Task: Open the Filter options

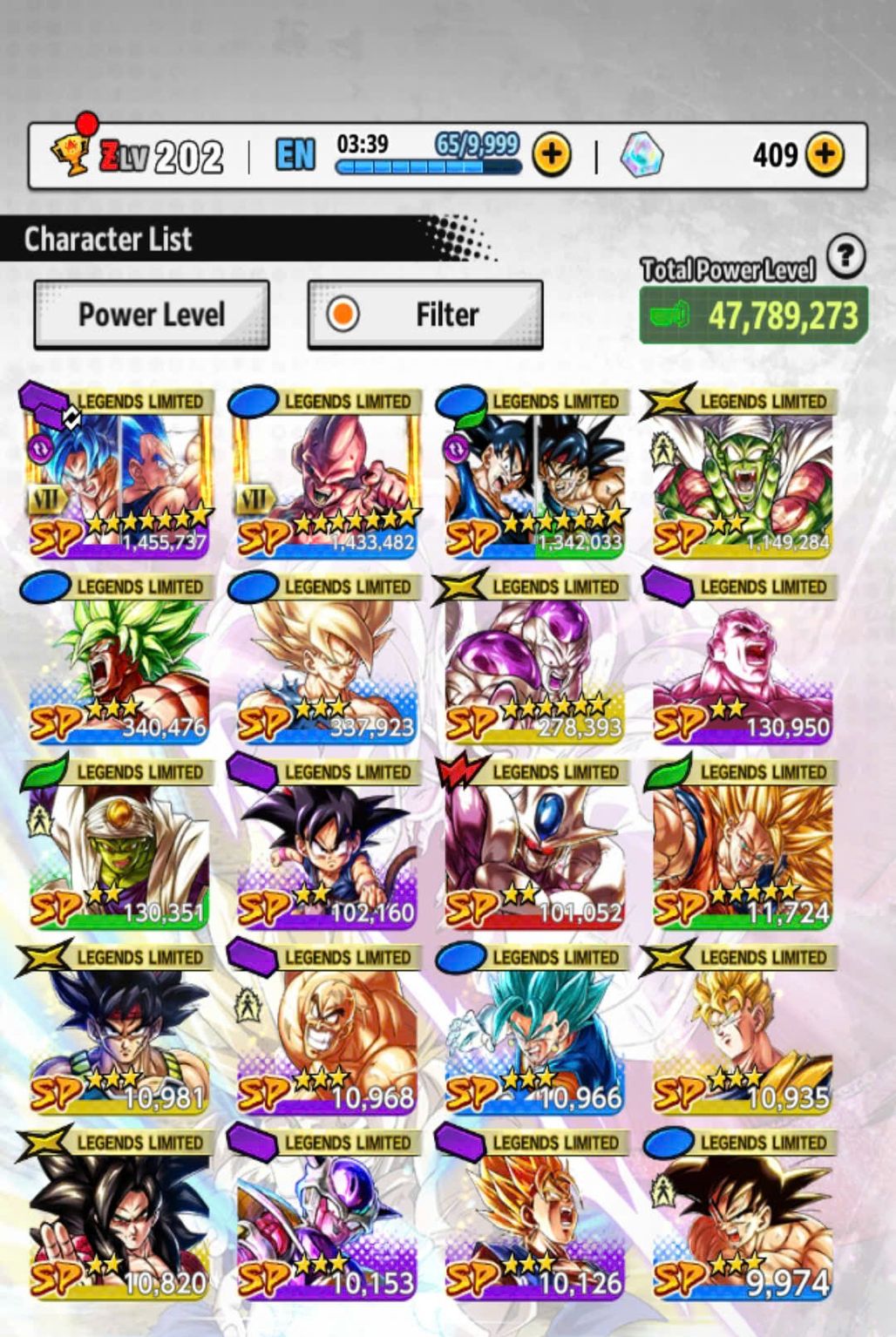Action: point(425,314)
